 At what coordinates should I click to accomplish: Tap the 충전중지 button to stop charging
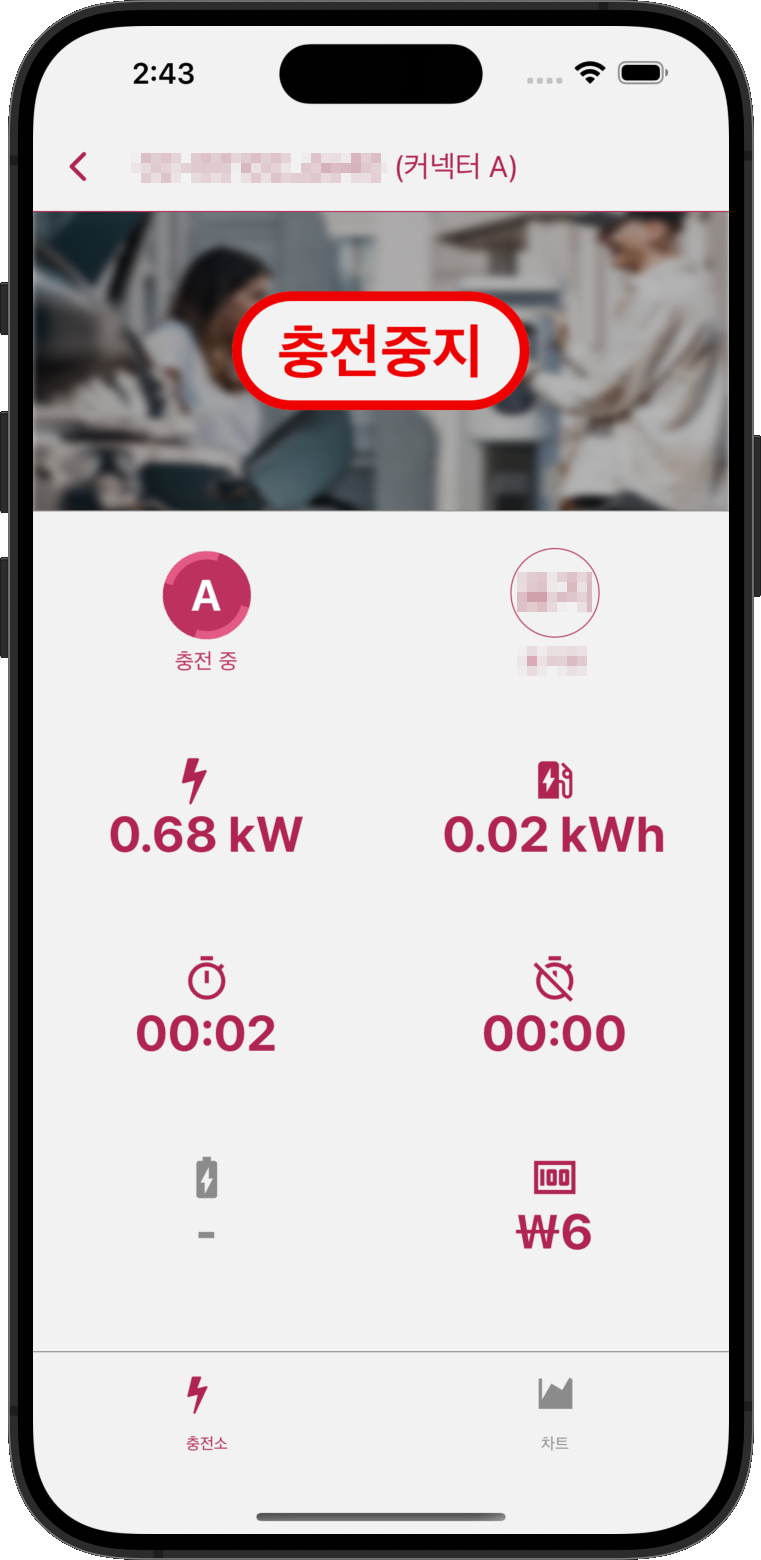380,351
